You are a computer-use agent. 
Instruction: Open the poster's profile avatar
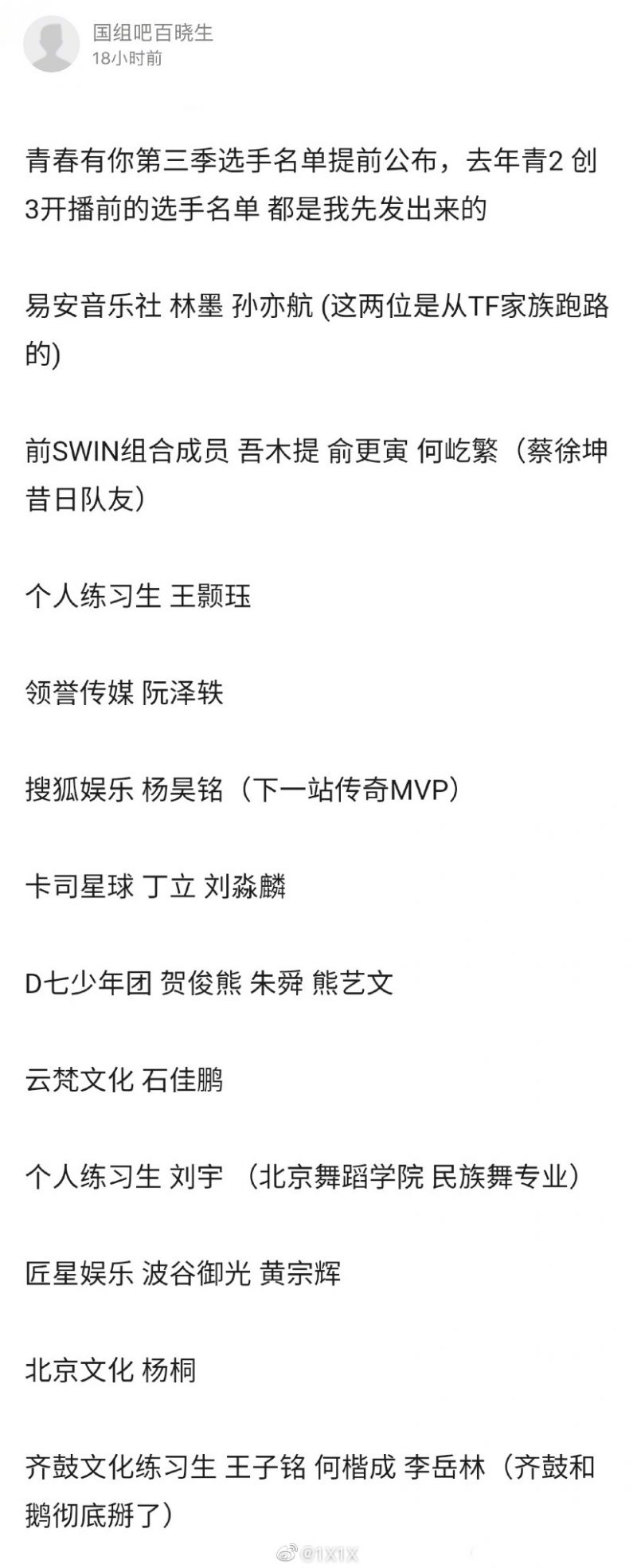pos(50,45)
